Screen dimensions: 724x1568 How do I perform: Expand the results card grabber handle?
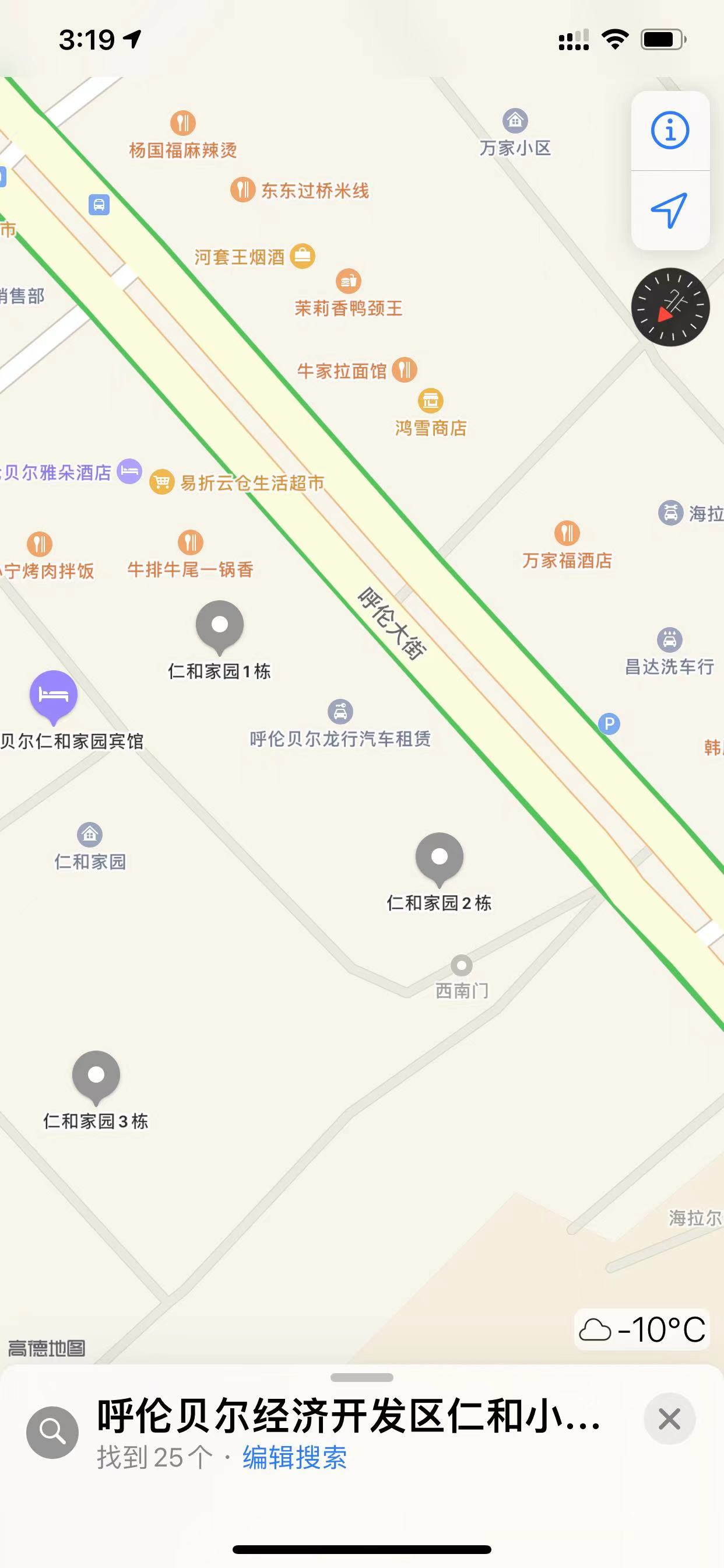click(362, 1377)
